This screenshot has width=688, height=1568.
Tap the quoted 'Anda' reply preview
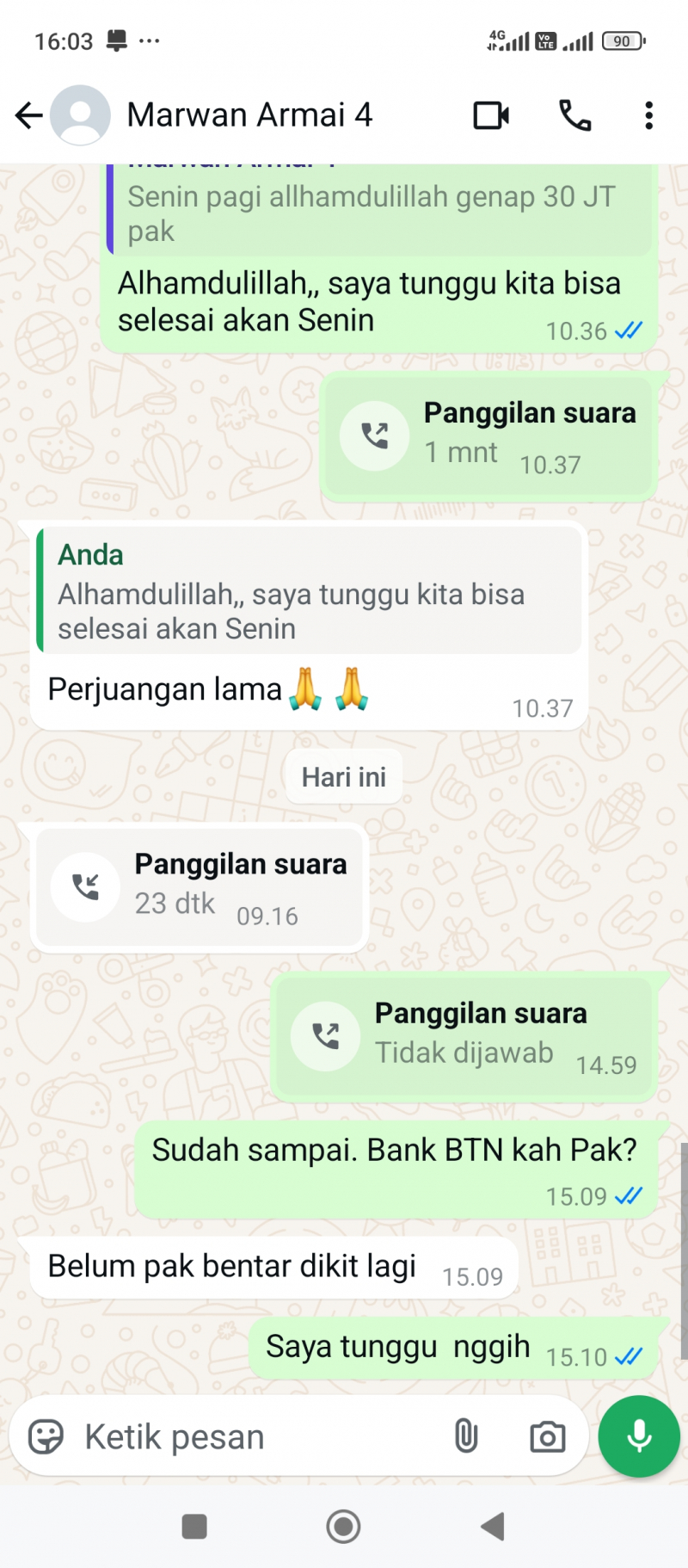coord(310,590)
